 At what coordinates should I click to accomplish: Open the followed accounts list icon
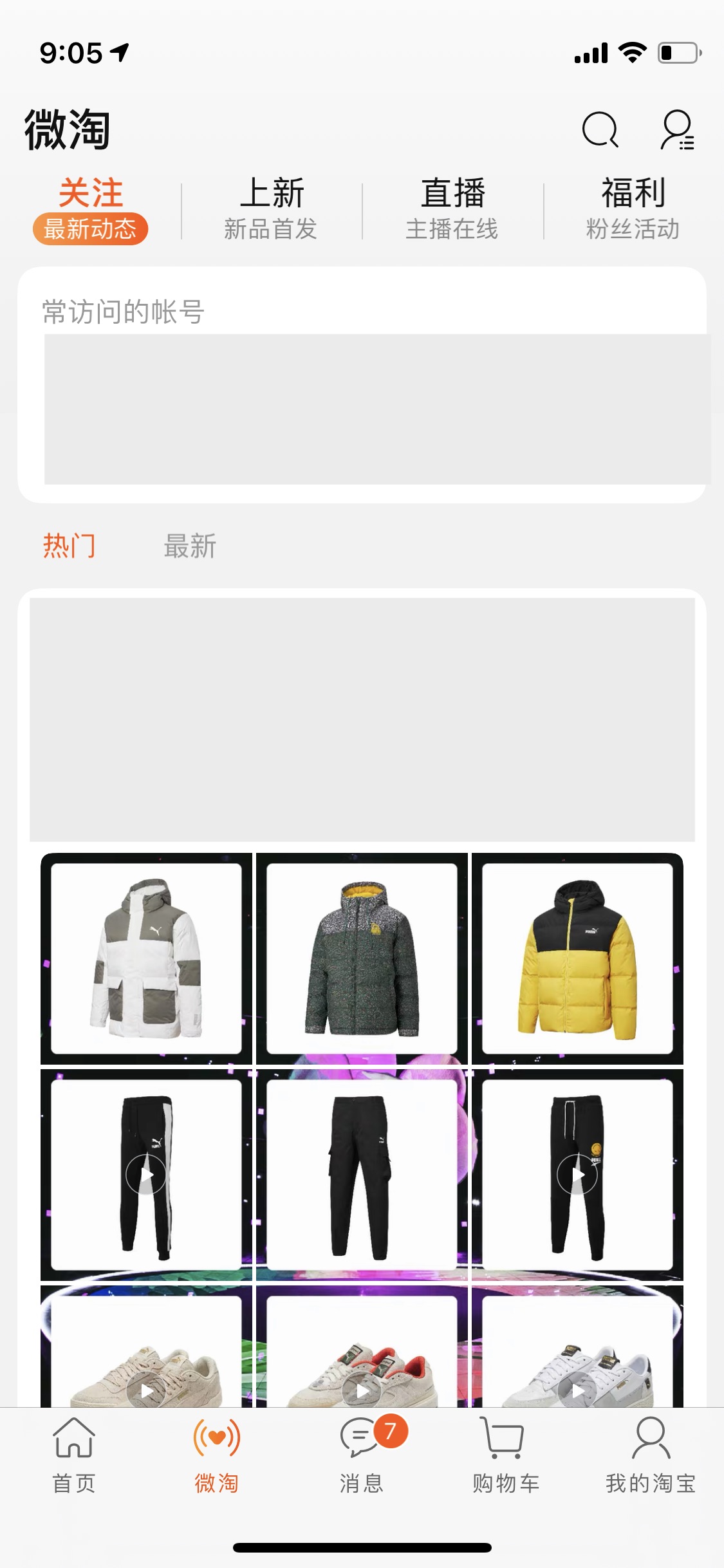coord(678,129)
